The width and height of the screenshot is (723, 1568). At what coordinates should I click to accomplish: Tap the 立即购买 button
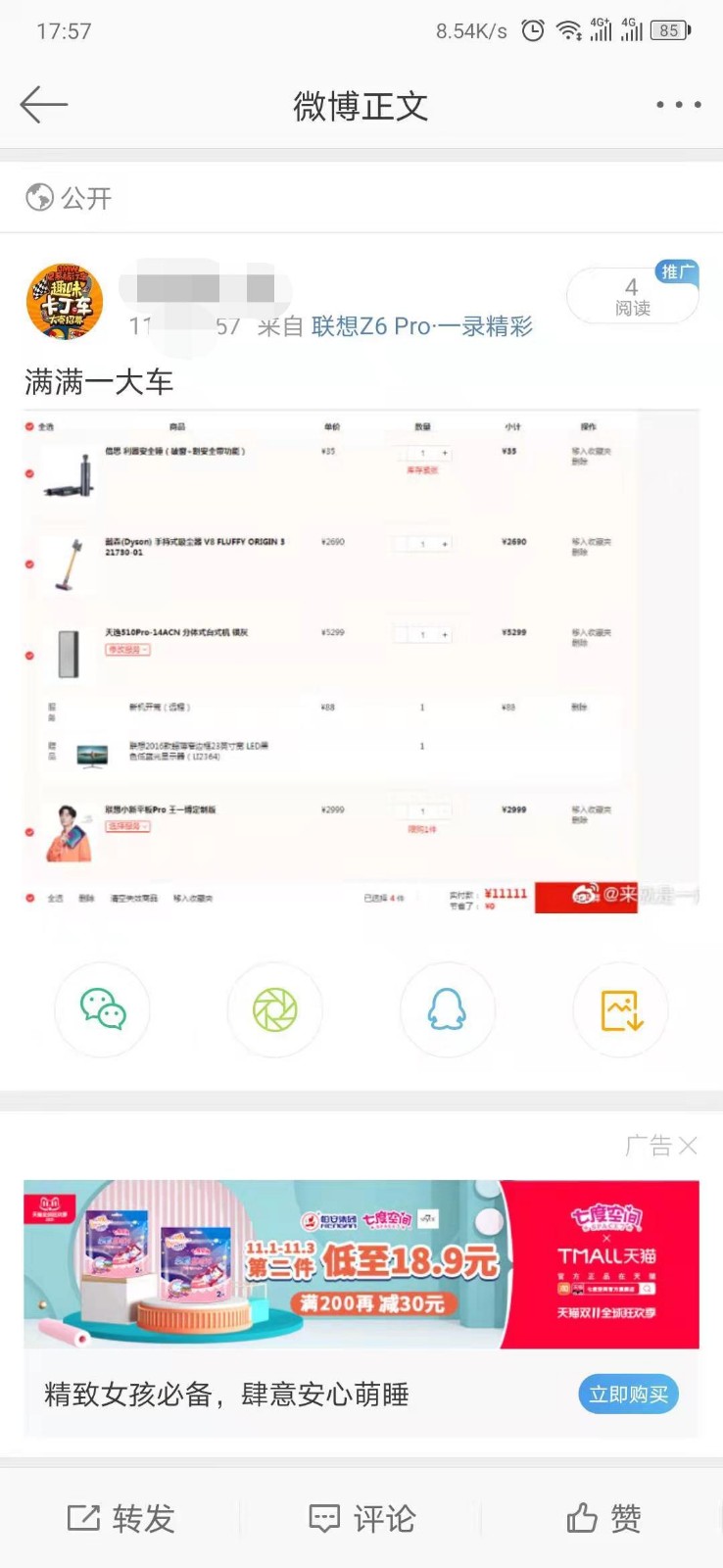[x=628, y=1395]
